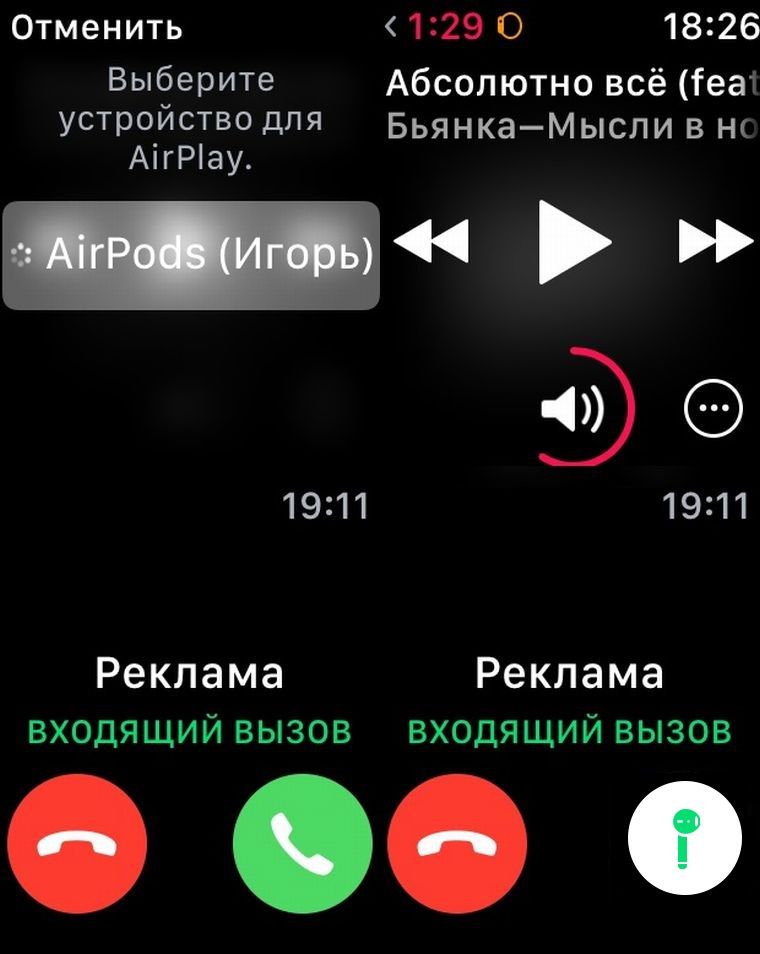Answer the call via the AirPod button

[x=684, y=838]
